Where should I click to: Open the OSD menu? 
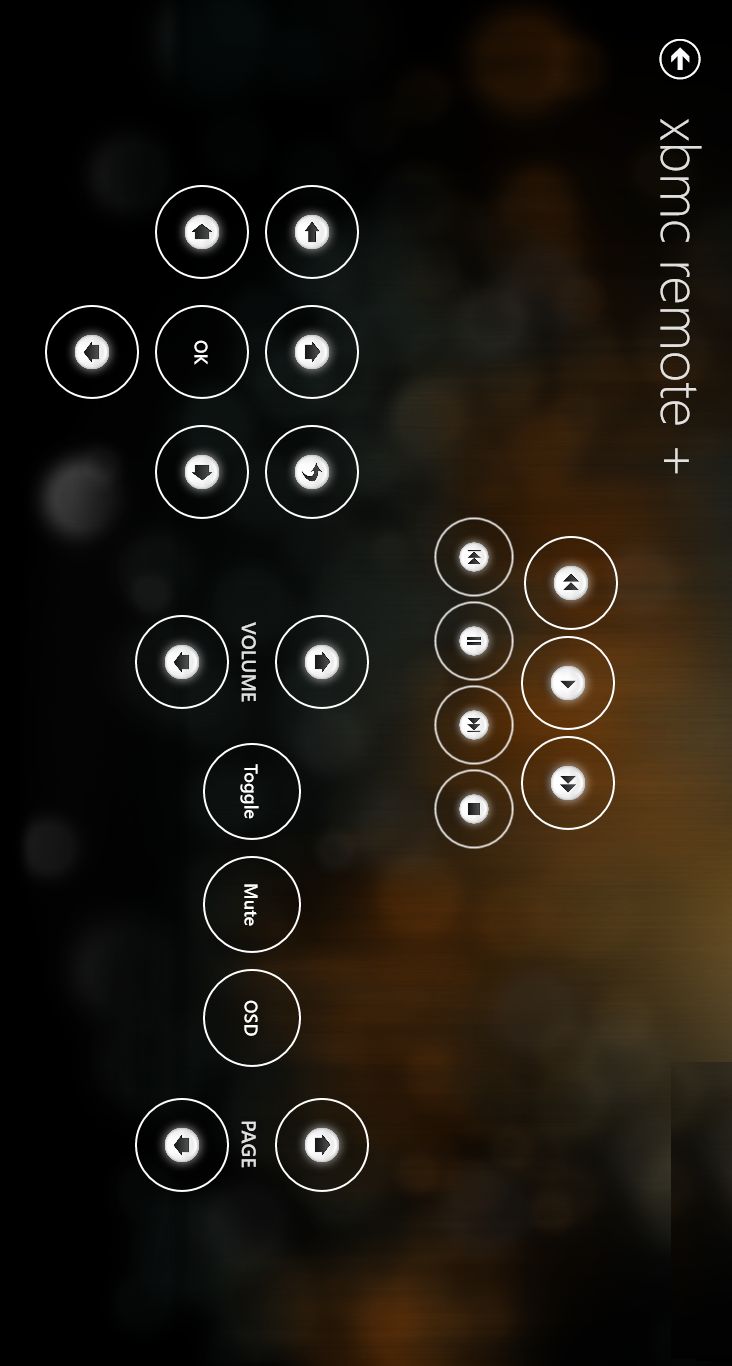tap(252, 1018)
